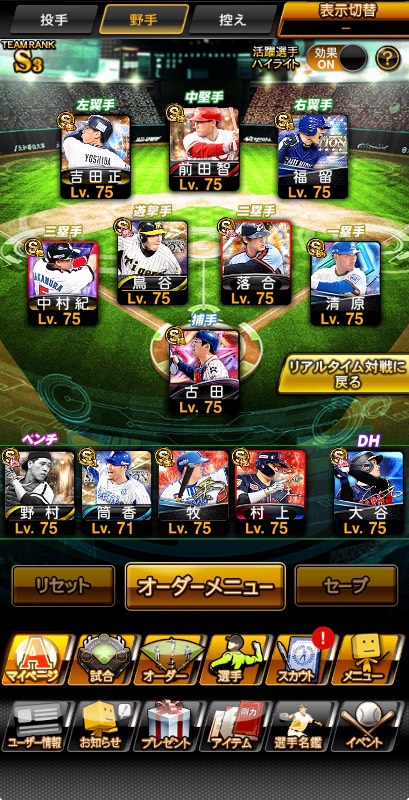This screenshot has height=800, width=409.
Task: Tap the 表示切替 button
Action: 347,18
